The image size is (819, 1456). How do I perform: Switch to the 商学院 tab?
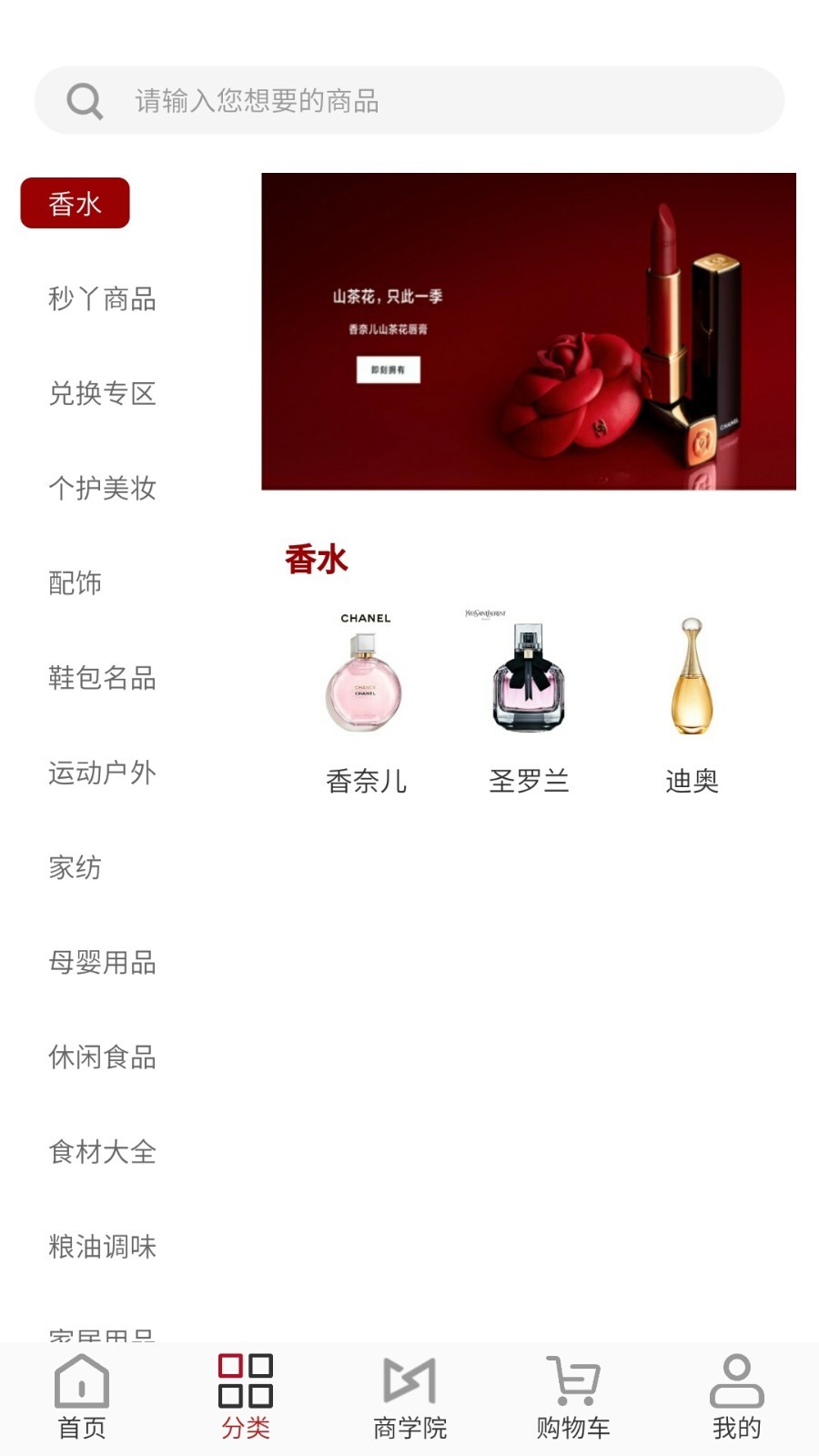click(409, 1397)
